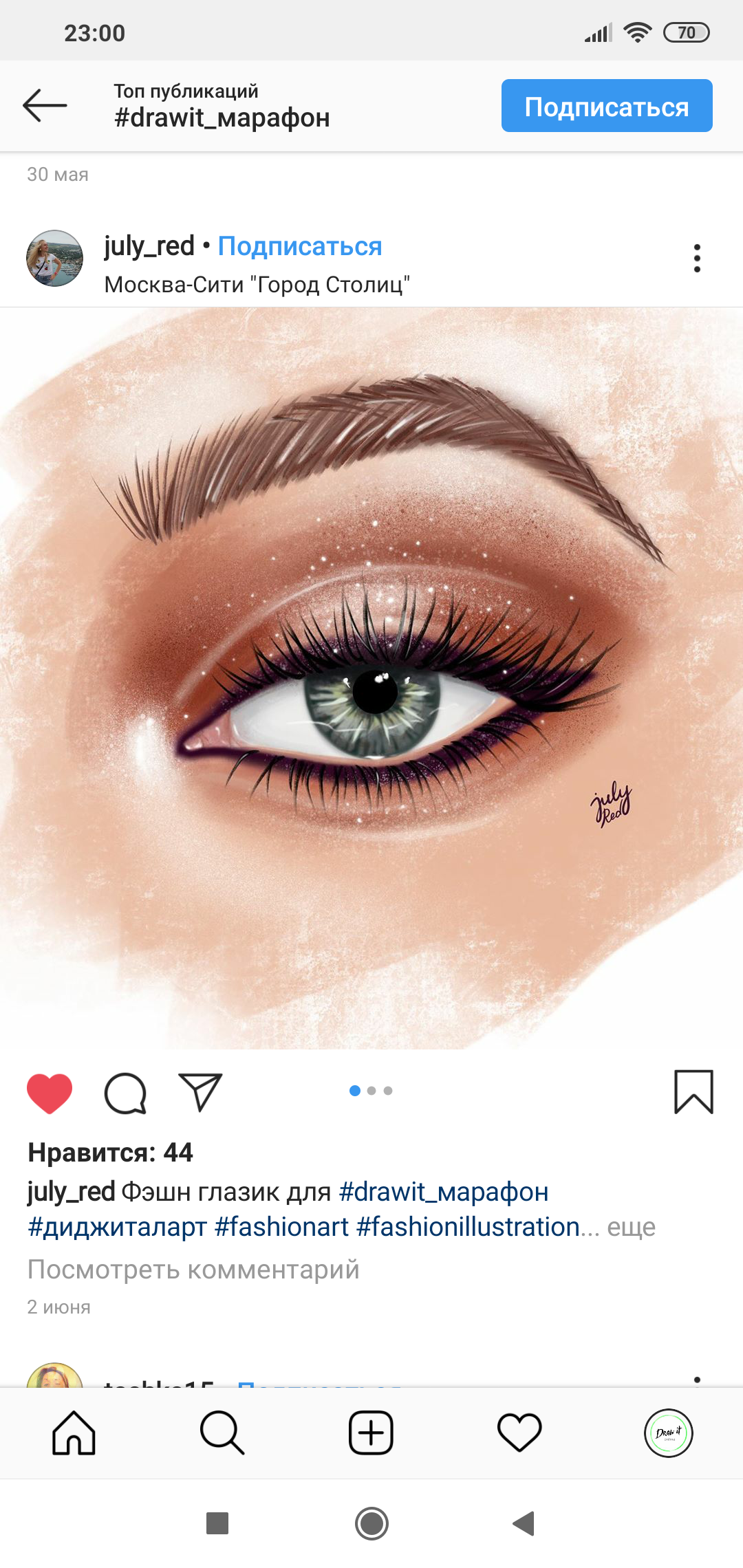Viewport: 743px width, 1568px height.
Task: Go back using the top arrow
Action: [x=45, y=105]
